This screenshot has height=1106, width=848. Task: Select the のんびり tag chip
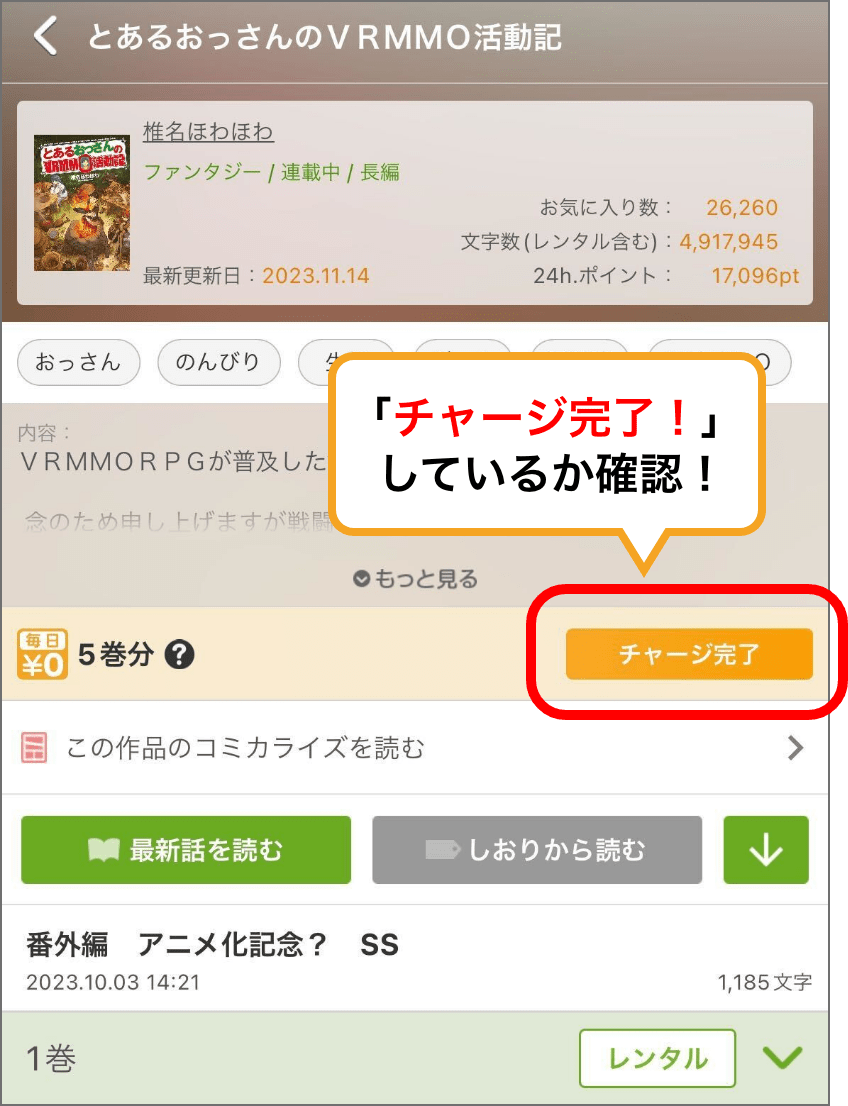pyautogui.click(x=218, y=362)
